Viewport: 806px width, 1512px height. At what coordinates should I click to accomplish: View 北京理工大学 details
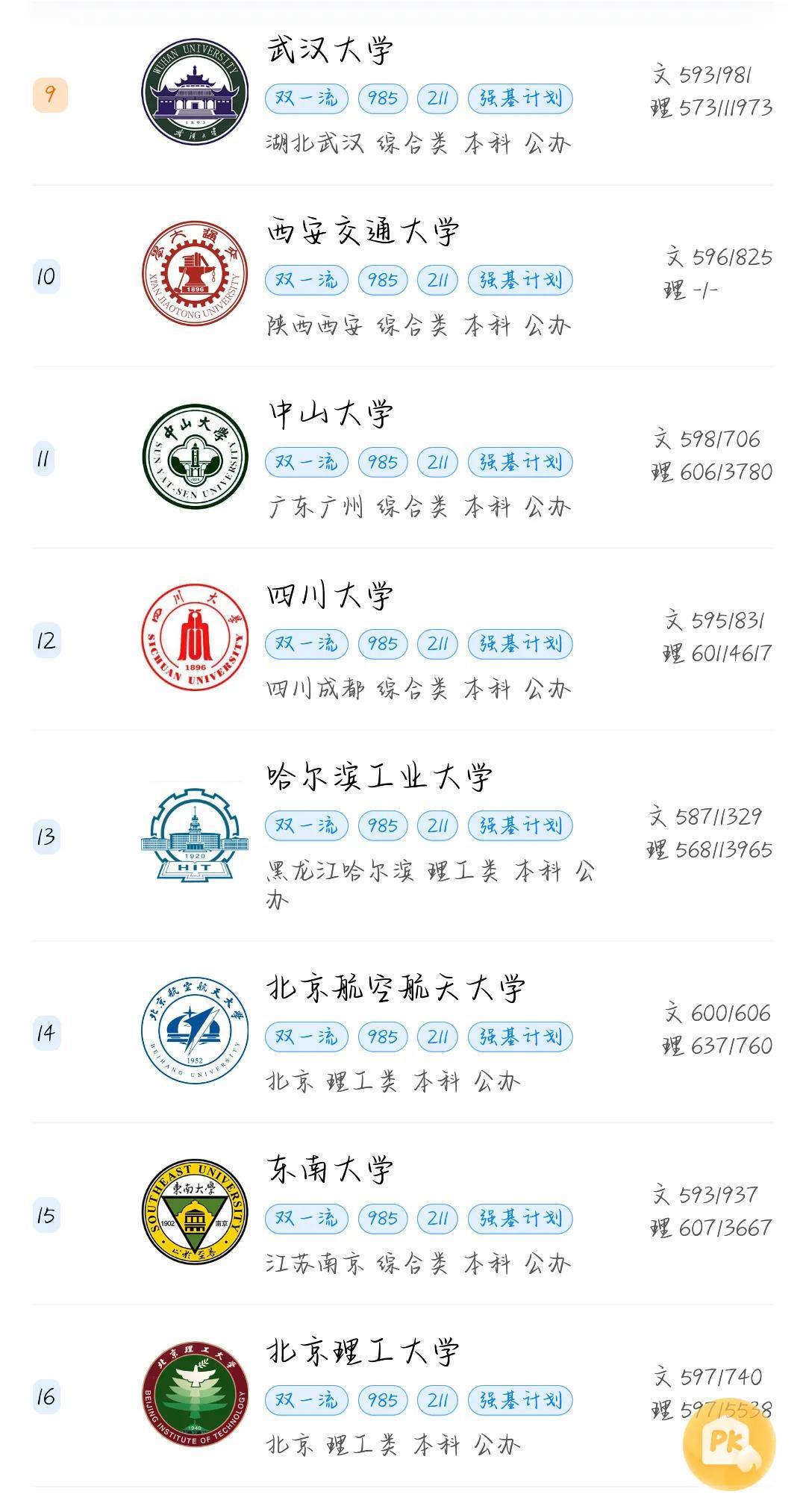[x=403, y=1396]
